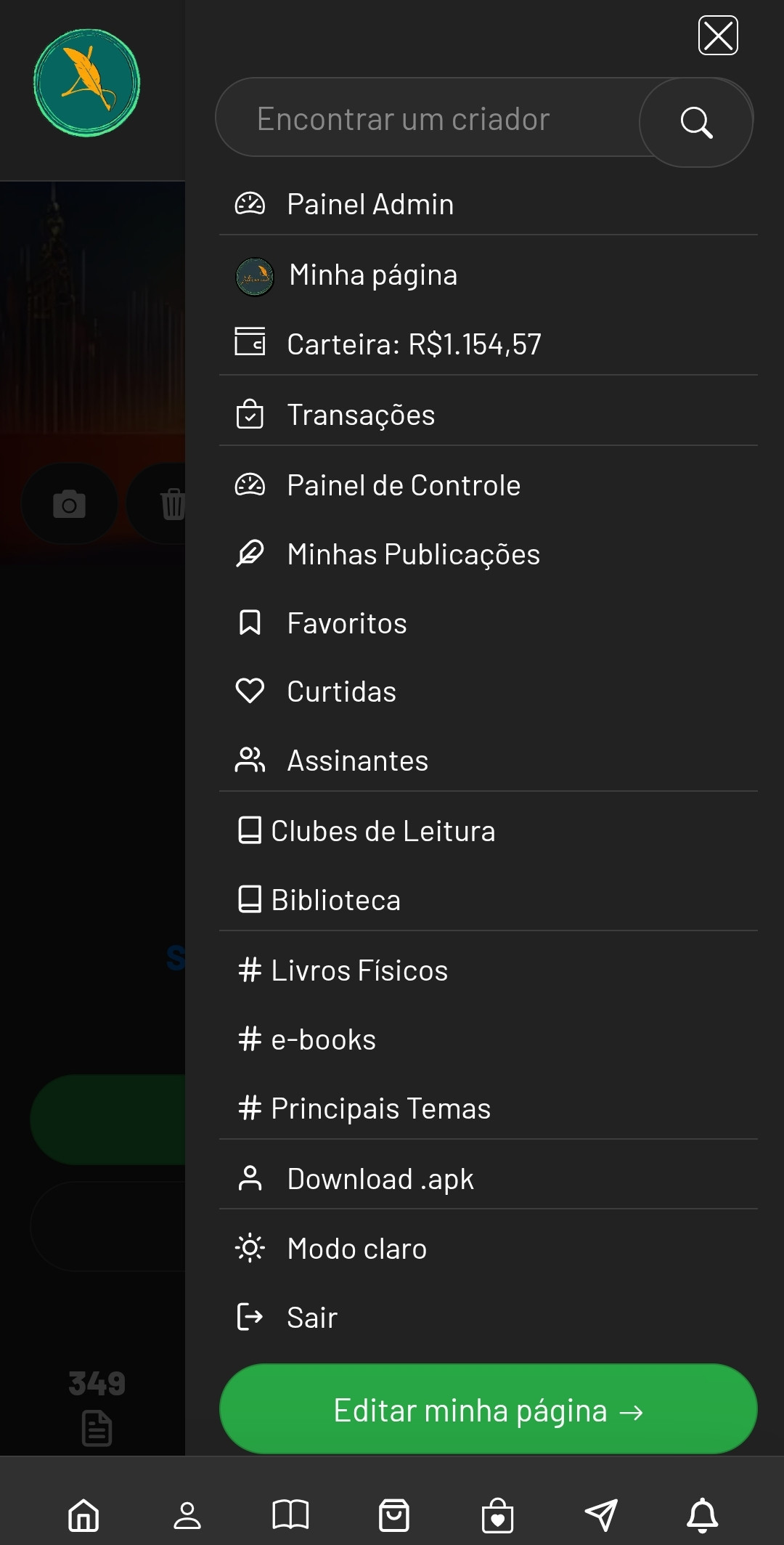Open the shopping bag icon in bottom bar
Image resolution: width=784 pixels, height=1545 pixels.
click(392, 1515)
